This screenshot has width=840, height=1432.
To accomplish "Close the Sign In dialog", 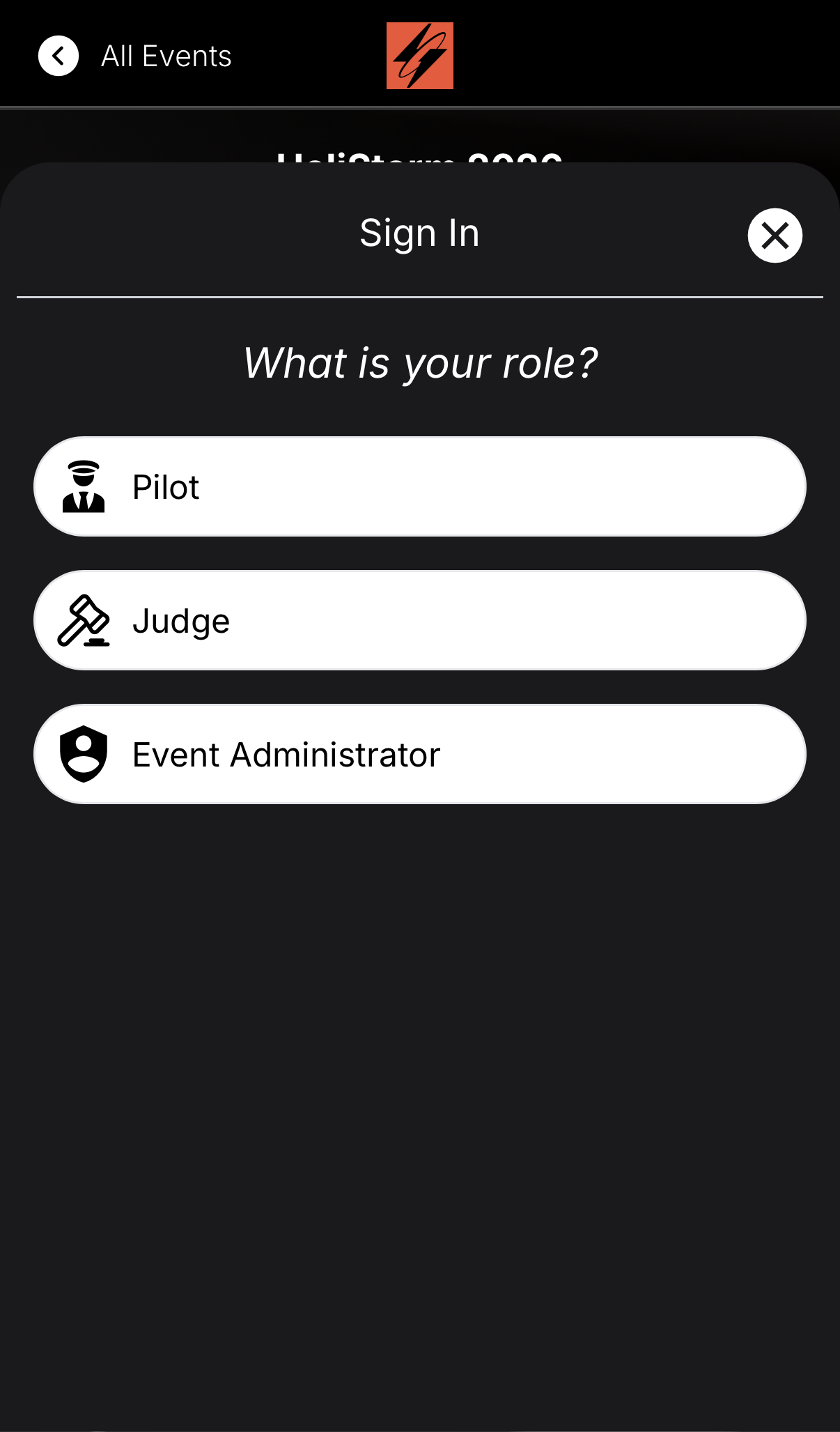I will point(775,236).
